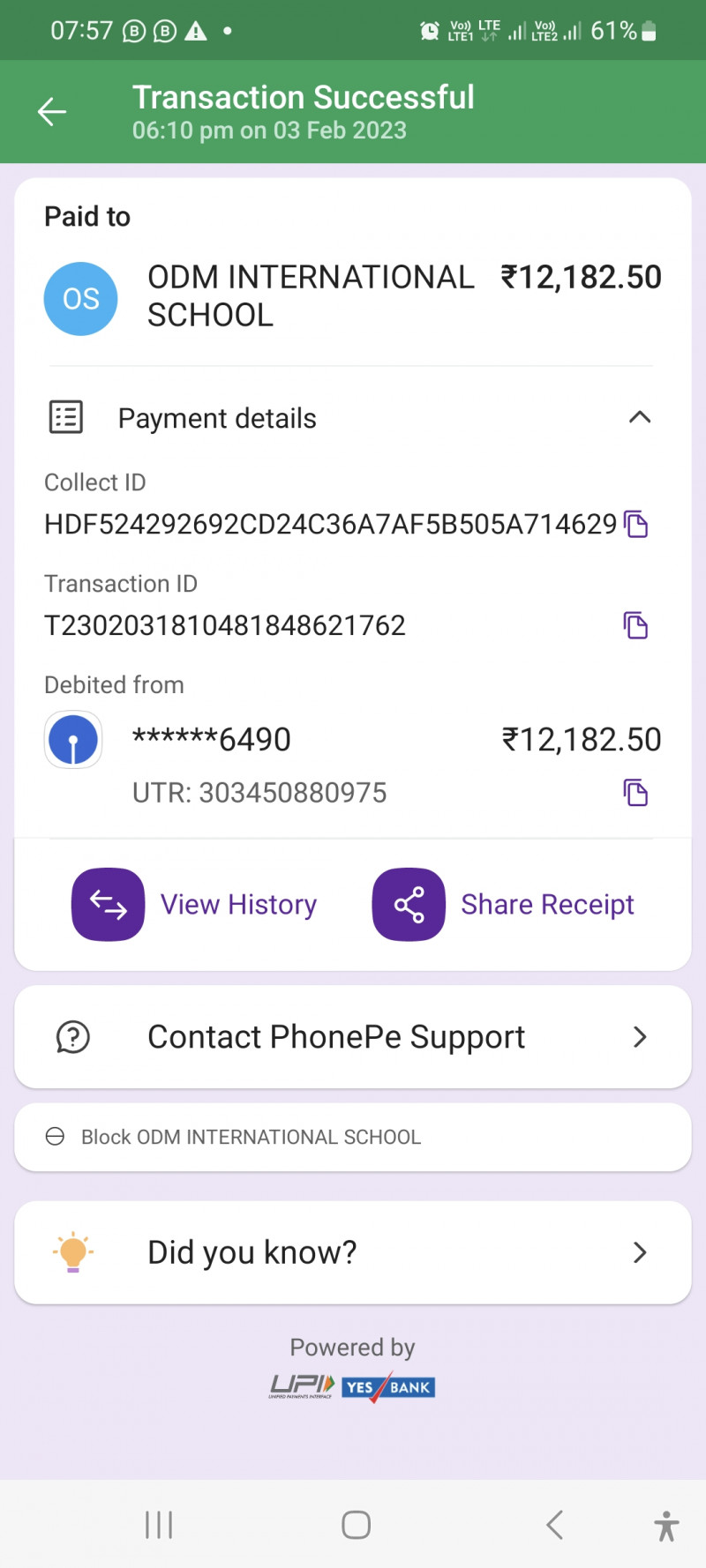Collapse the Payment details section
Screen dimensions: 706x1568
640,417
